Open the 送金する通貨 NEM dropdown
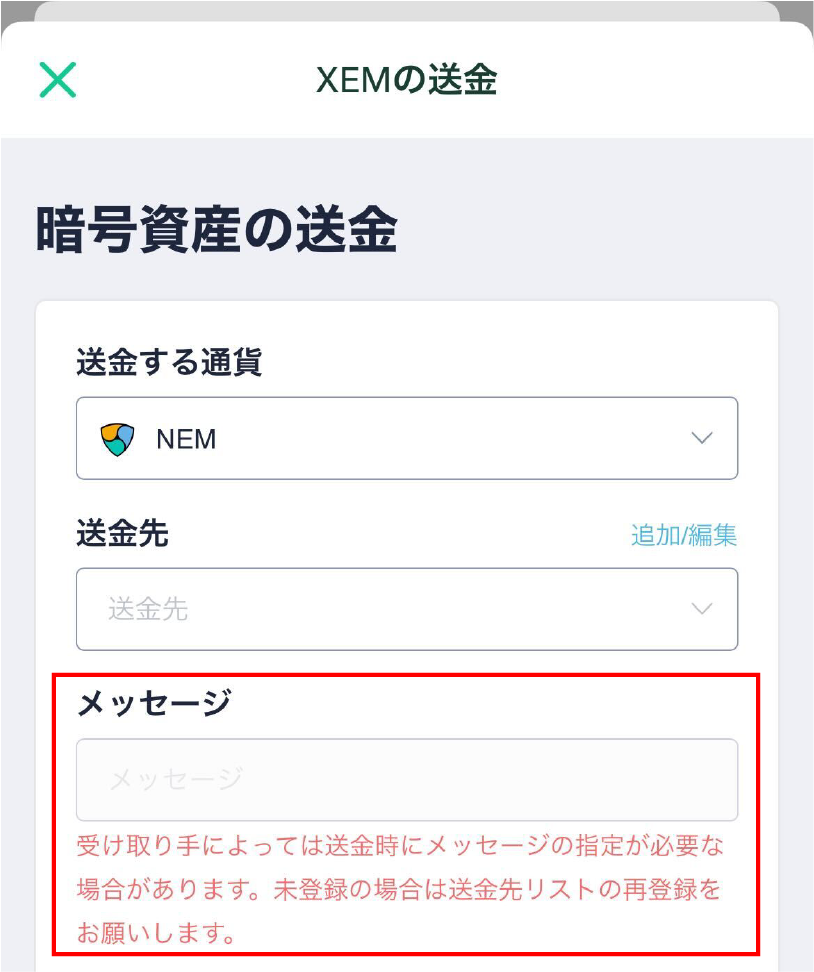 406,438
